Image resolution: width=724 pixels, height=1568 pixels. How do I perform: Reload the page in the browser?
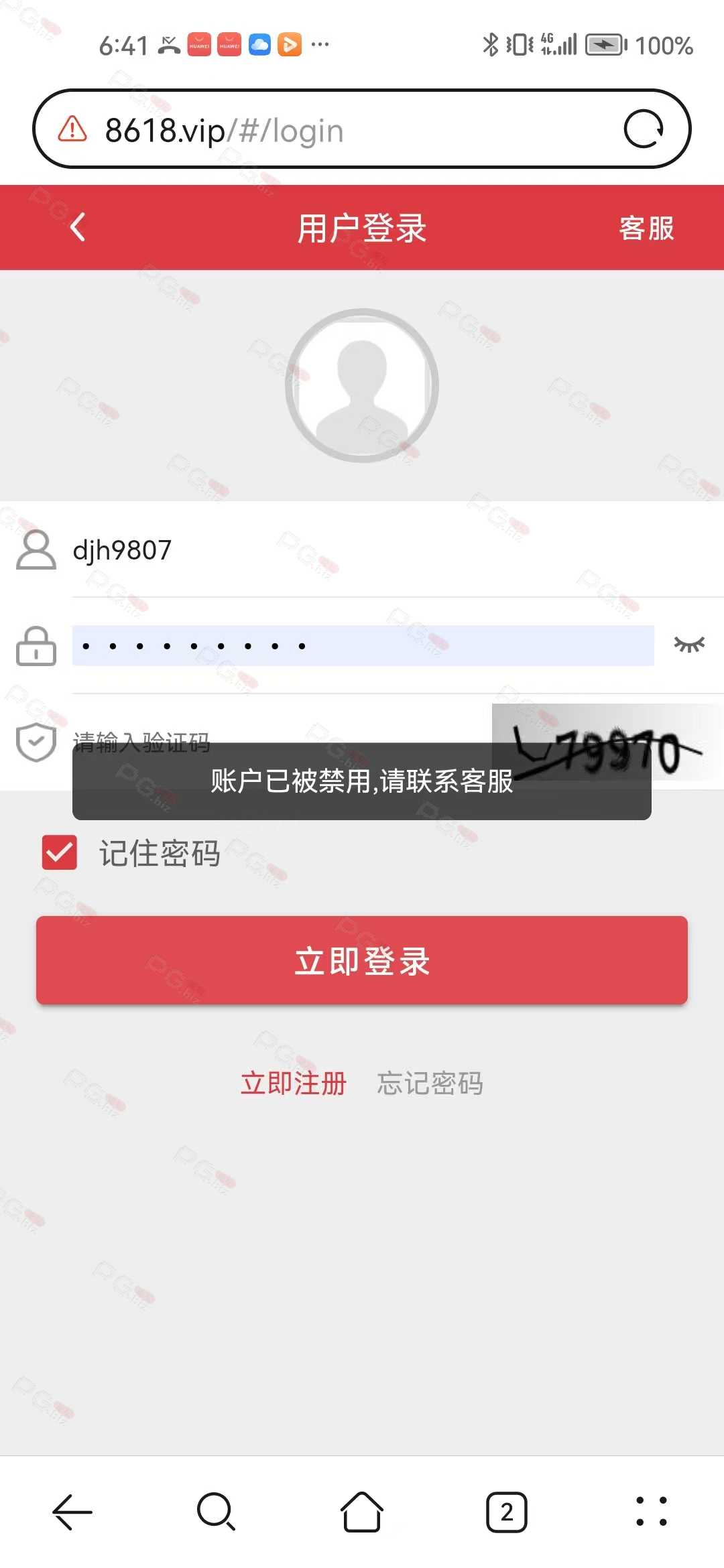click(x=644, y=129)
